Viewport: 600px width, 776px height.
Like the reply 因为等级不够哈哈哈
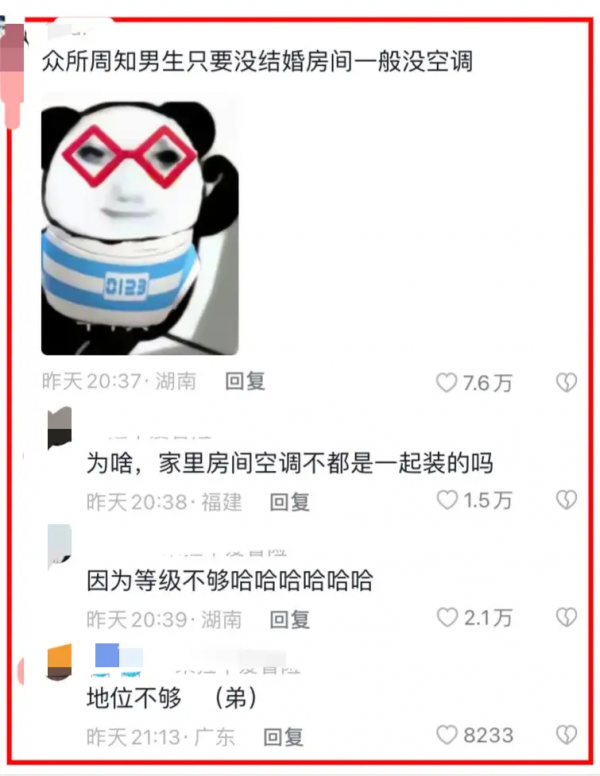pyautogui.click(x=447, y=618)
